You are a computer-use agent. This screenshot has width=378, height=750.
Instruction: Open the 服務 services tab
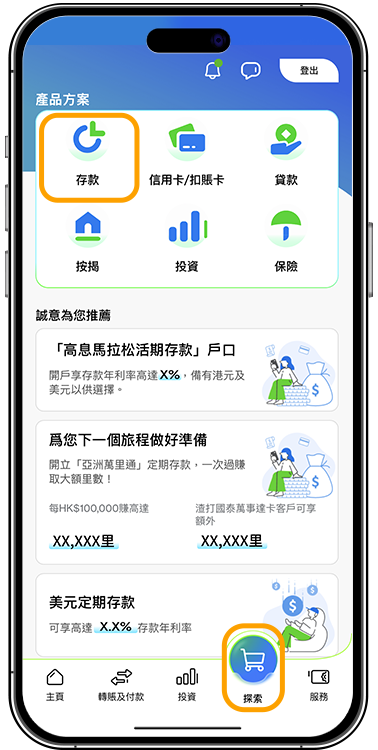click(318, 685)
